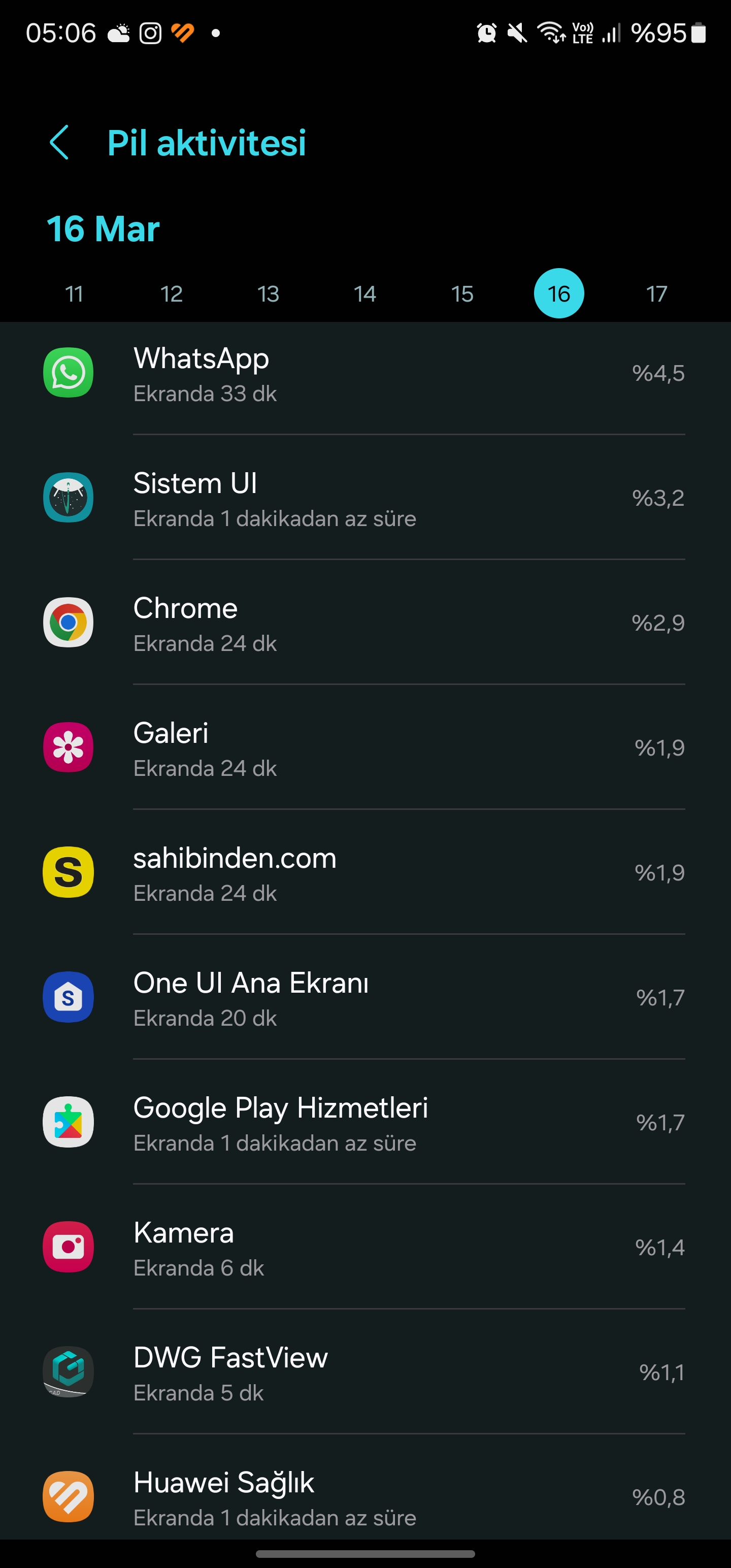This screenshot has width=731, height=1568.
Task: Tap the DWG FastView row
Action: pos(365,1372)
